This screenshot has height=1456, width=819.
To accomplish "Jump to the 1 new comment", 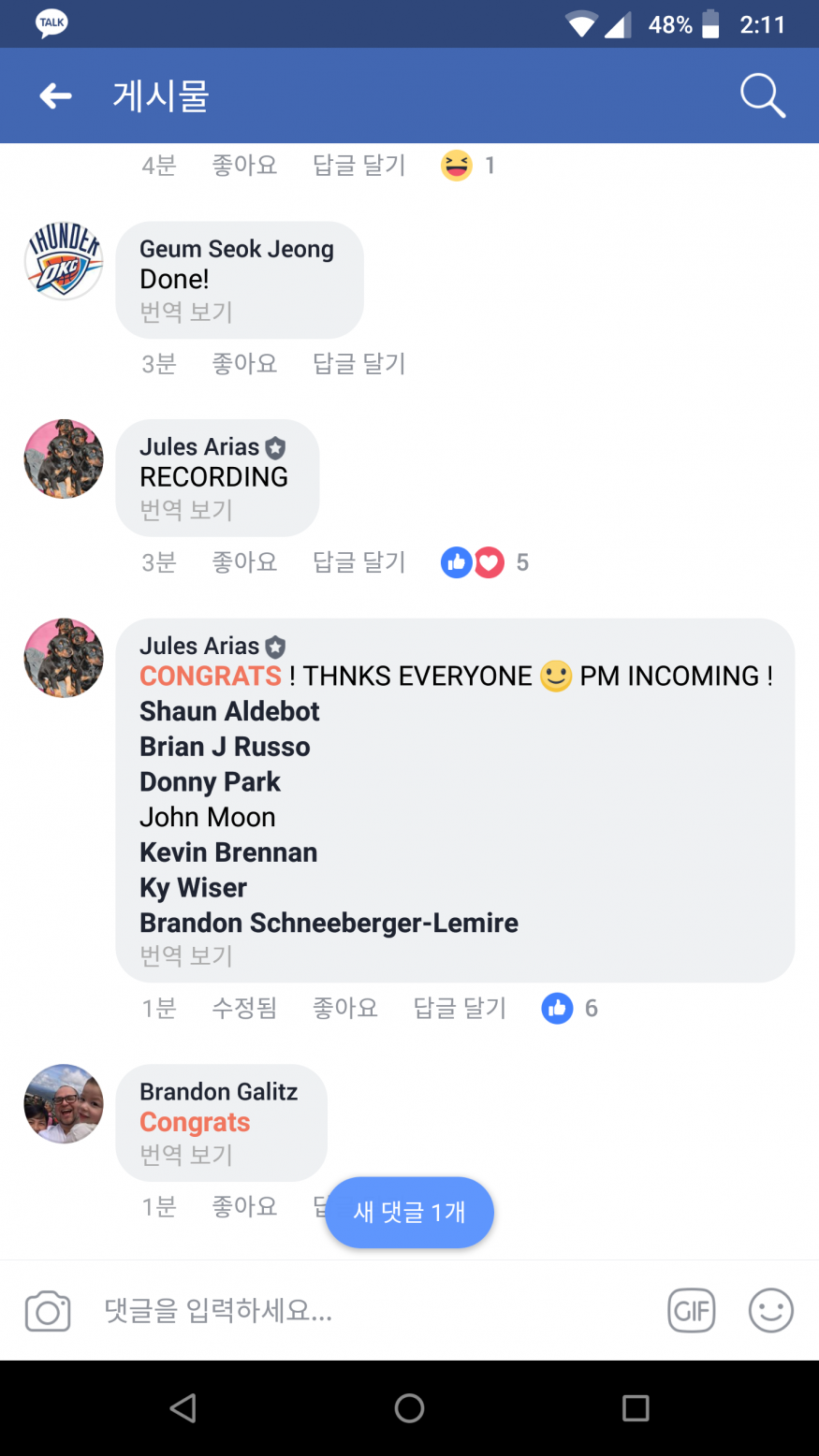I will (x=409, y=1212).
